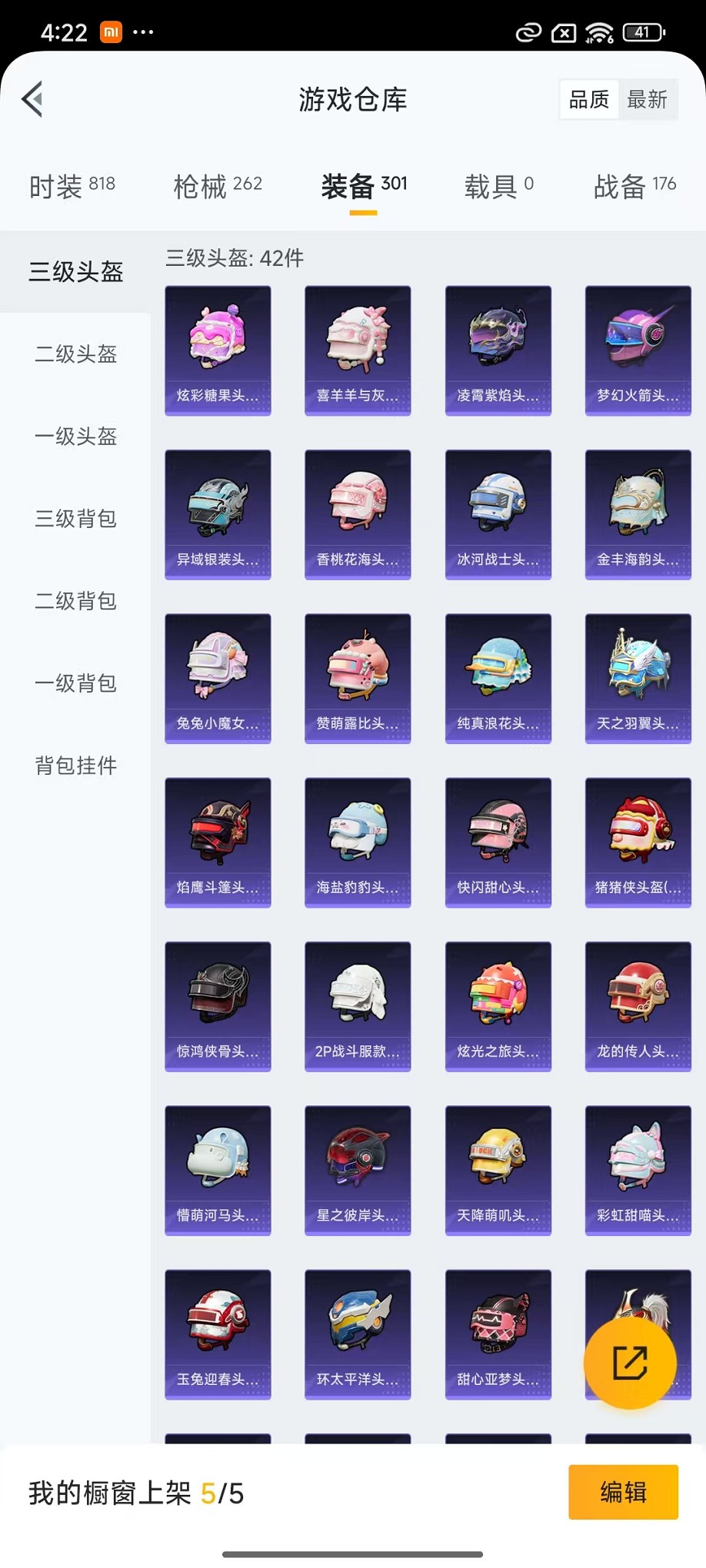The image size is (706, 1568).
Task: Open the 天之羽翼头盔 item
Action: tap(638, 678)
